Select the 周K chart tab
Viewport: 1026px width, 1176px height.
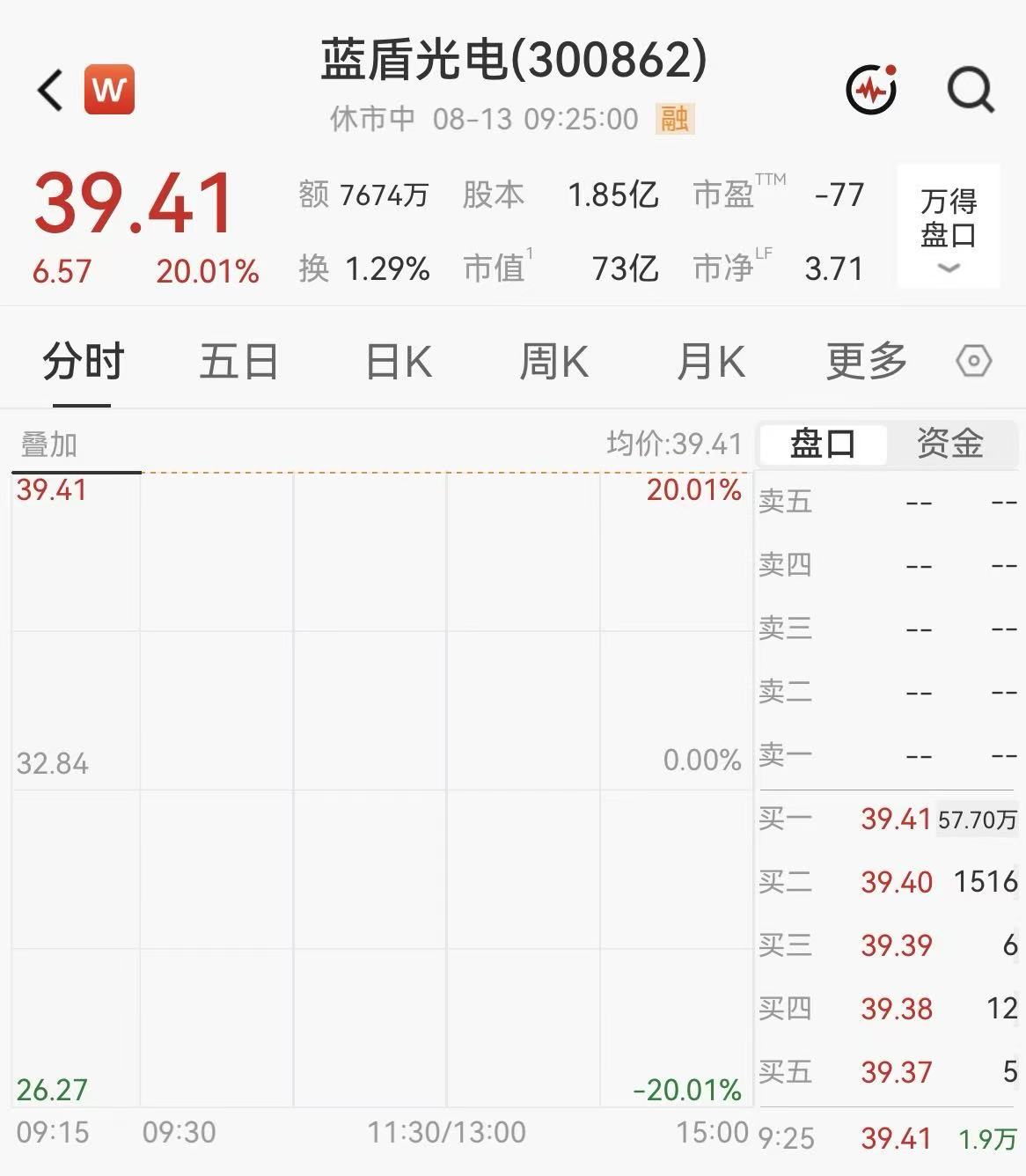pos(553,362)
